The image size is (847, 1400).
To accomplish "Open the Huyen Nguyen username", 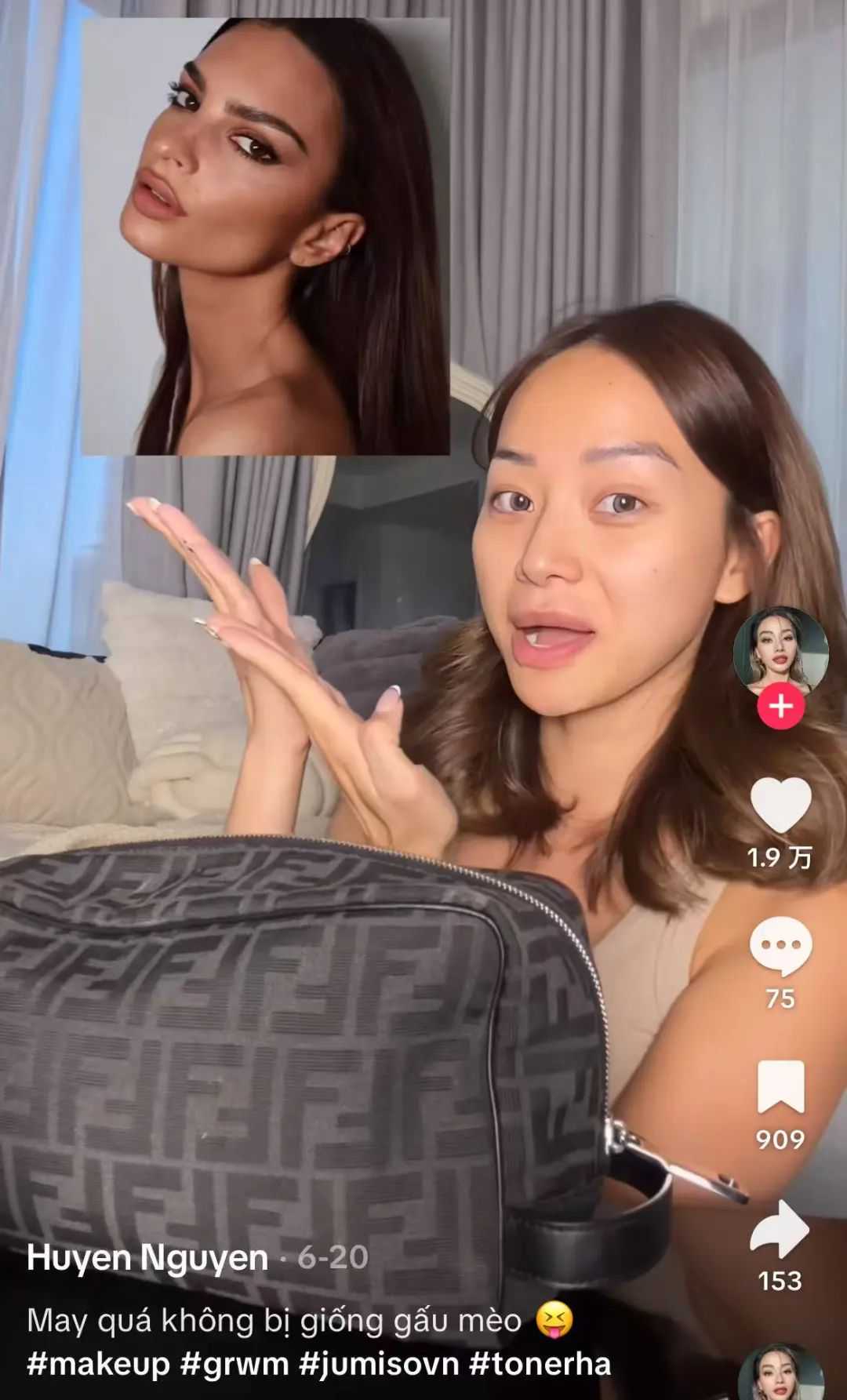I will click(147, 1258).
